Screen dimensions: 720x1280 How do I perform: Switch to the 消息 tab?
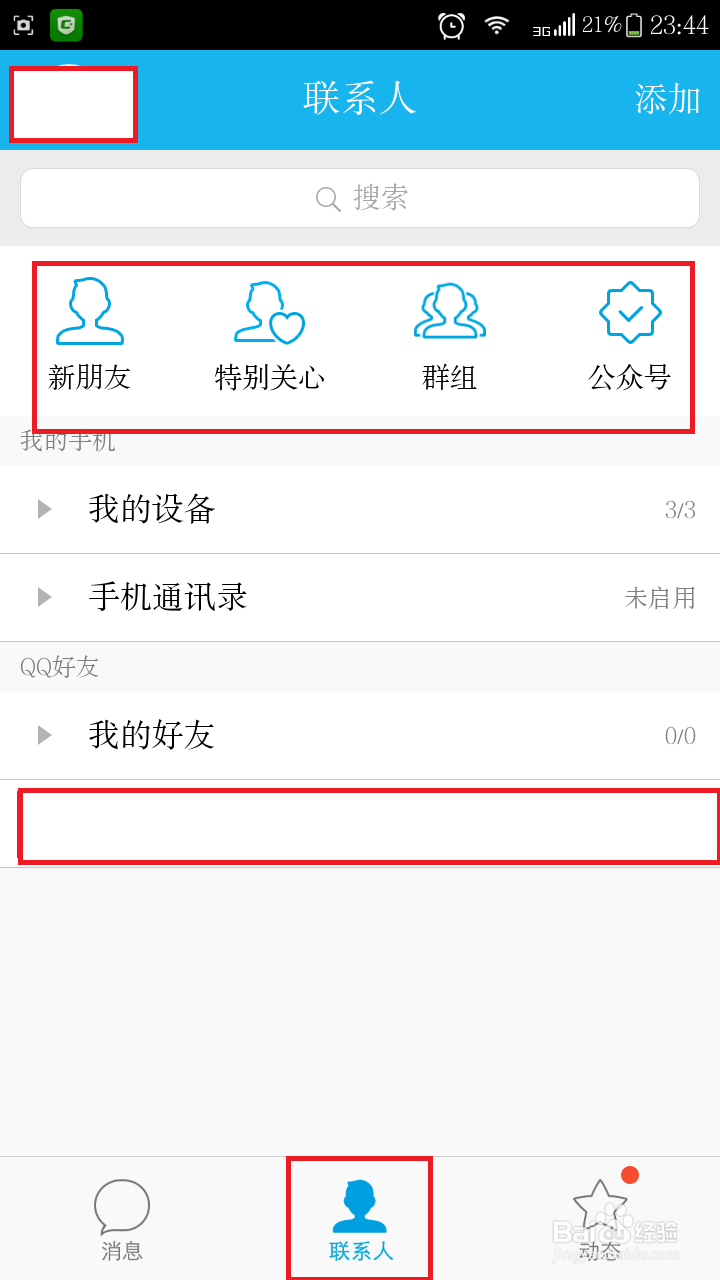coord(121,1218)
